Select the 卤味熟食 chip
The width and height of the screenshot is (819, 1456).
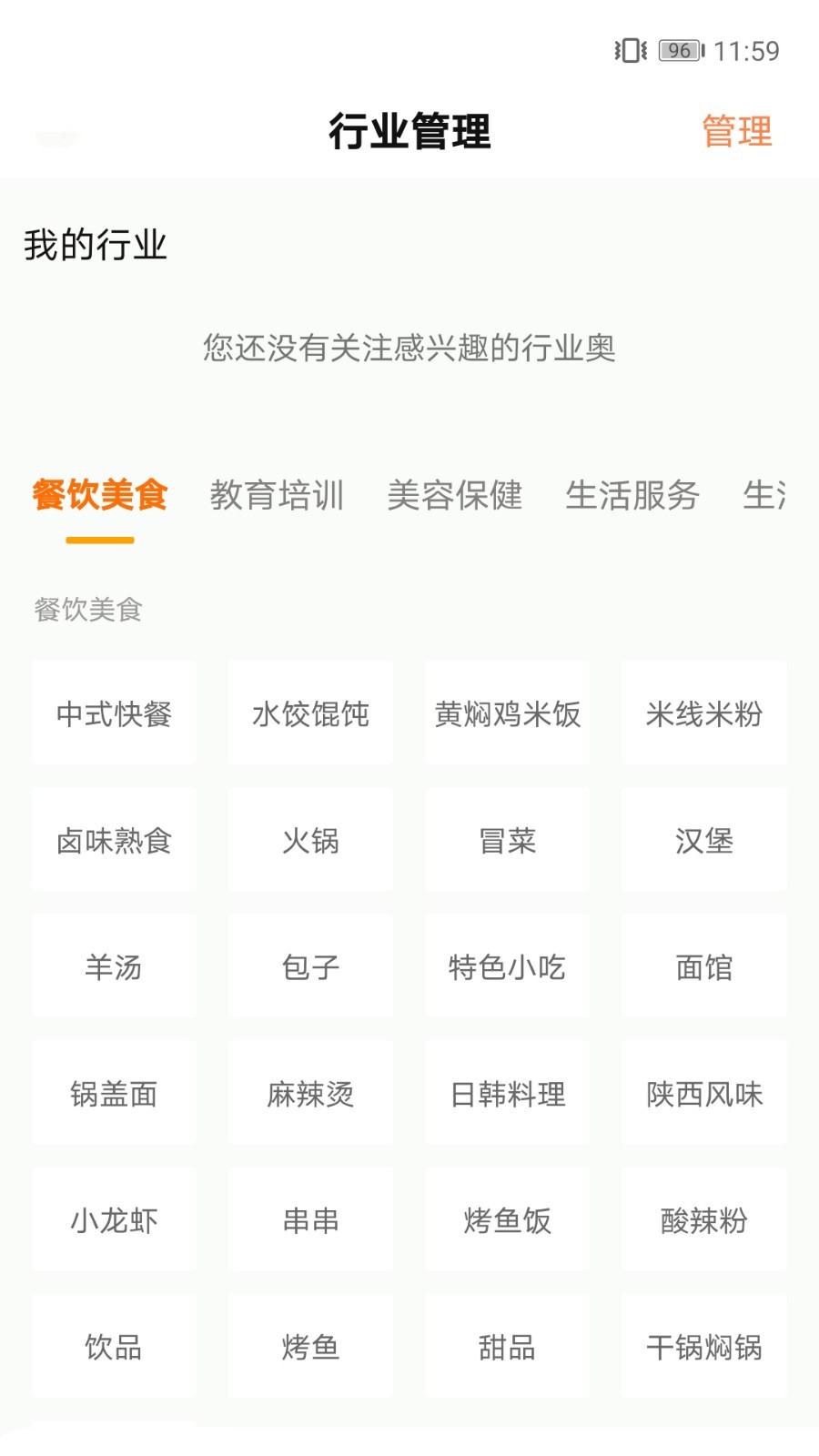tap(114, 840)
